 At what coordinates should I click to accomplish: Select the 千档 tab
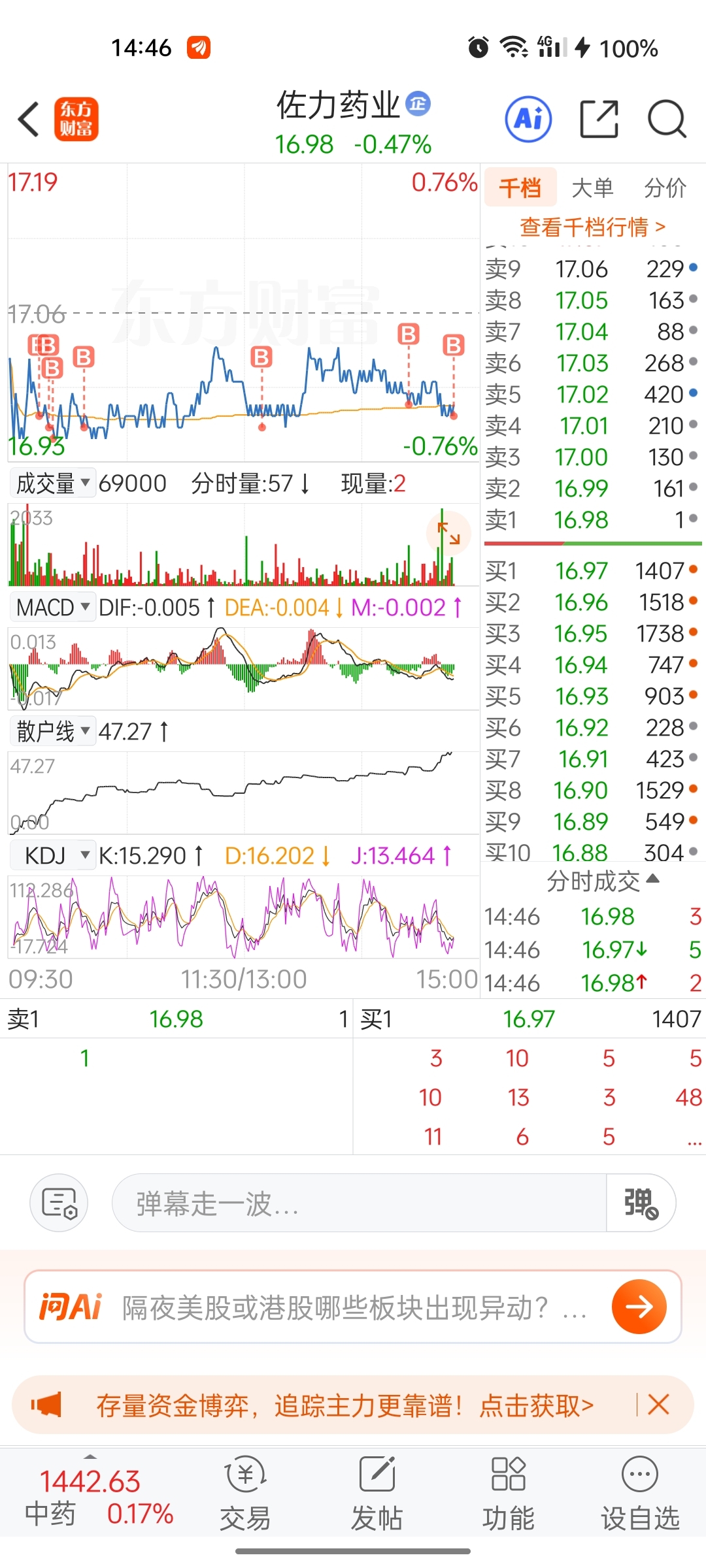coord(520,188)
